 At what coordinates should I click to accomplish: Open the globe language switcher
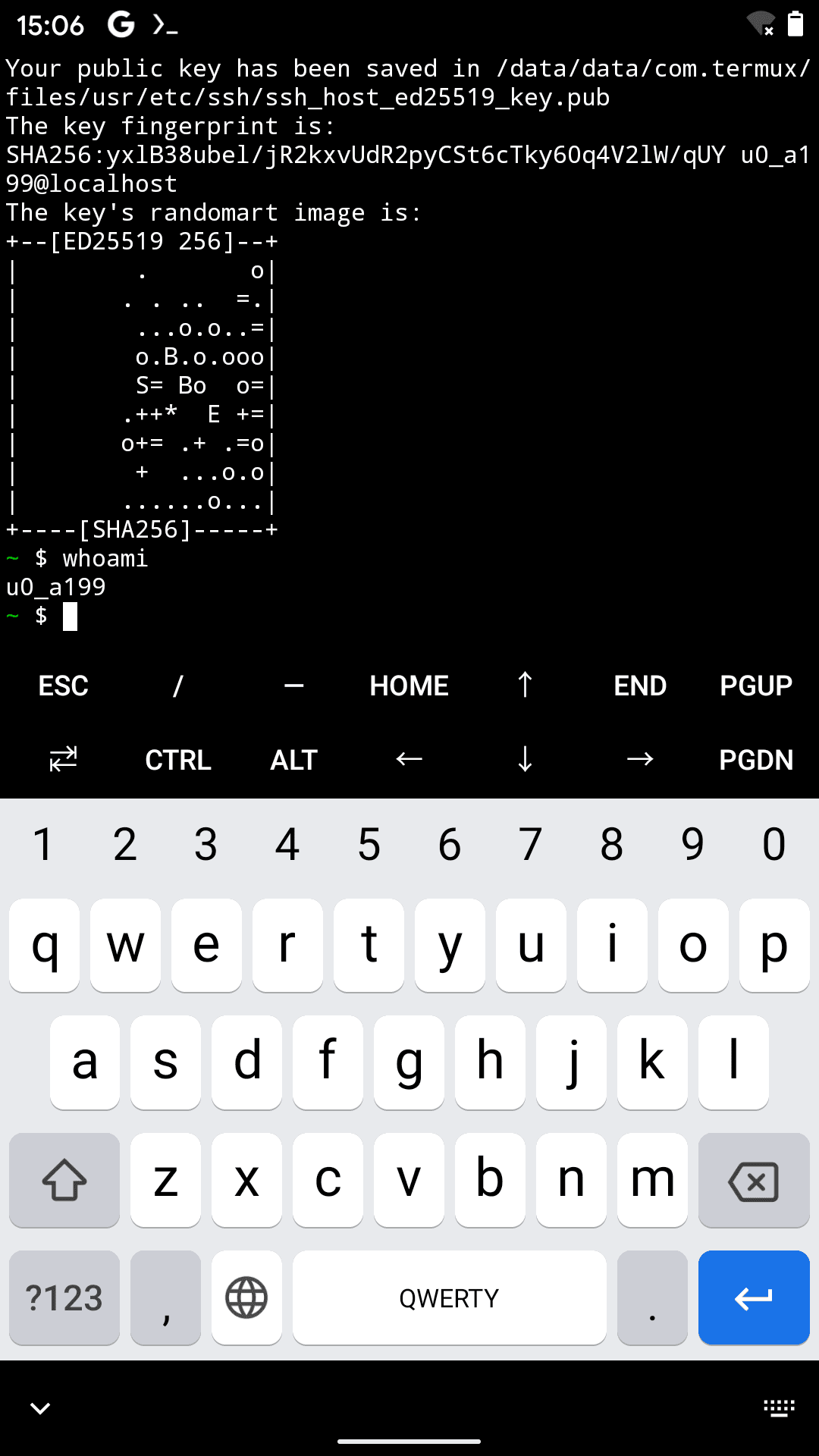[246, 1298]
